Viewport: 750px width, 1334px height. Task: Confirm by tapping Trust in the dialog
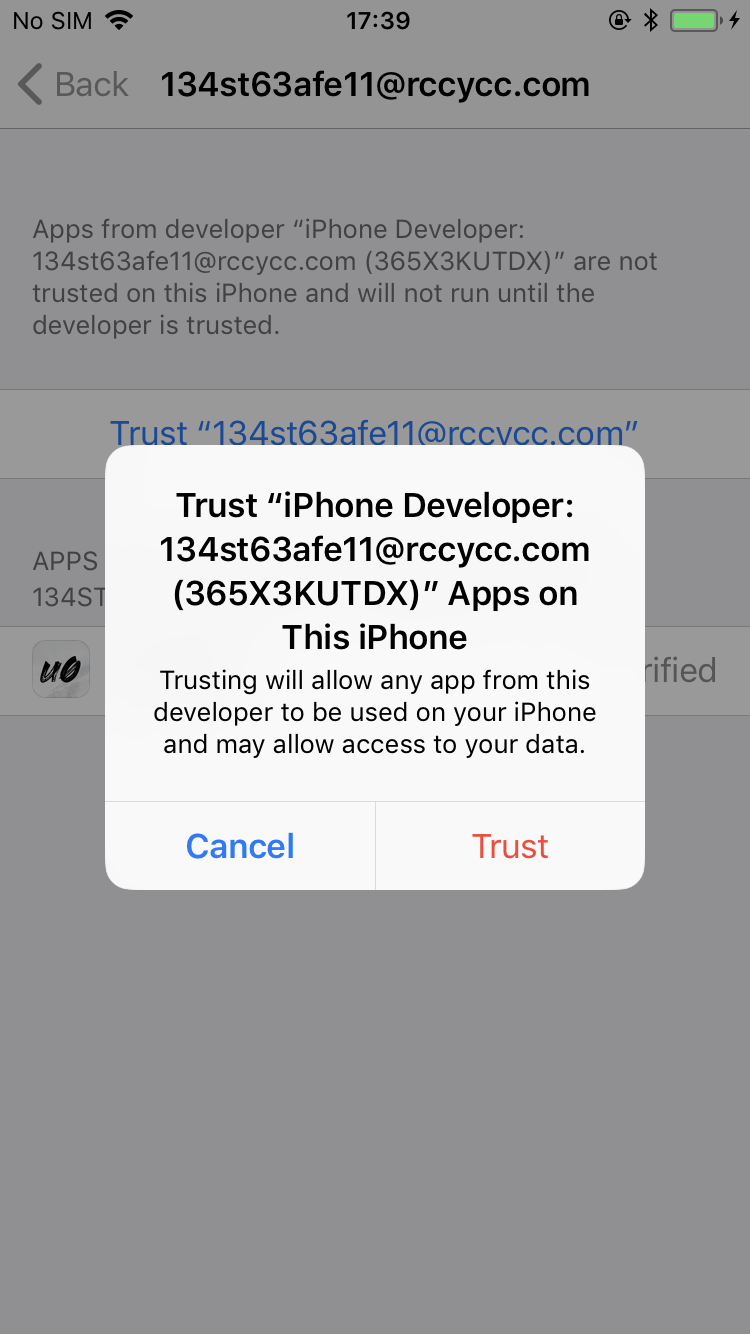510,846
